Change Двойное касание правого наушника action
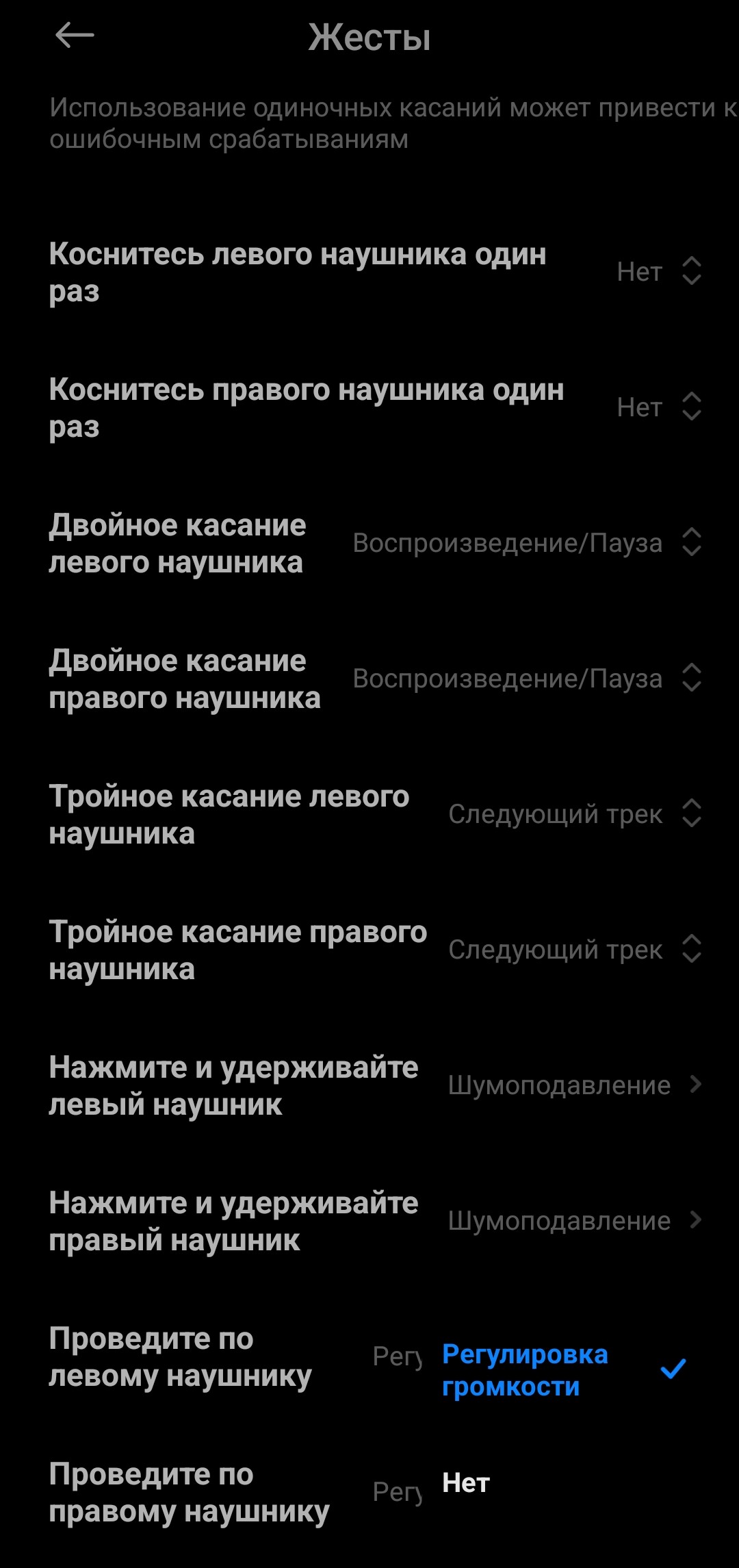 527,679
